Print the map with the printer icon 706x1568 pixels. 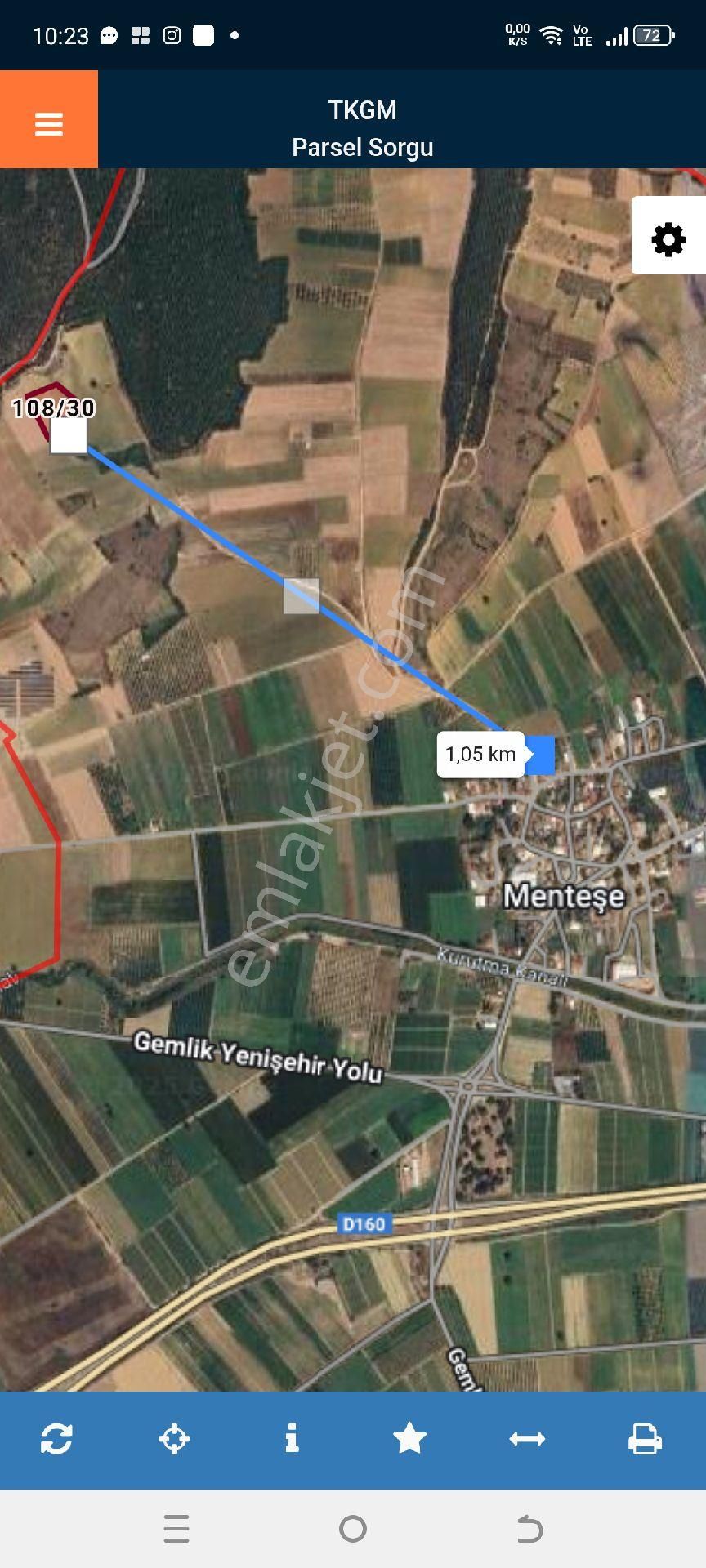[x=645, y=1438]
